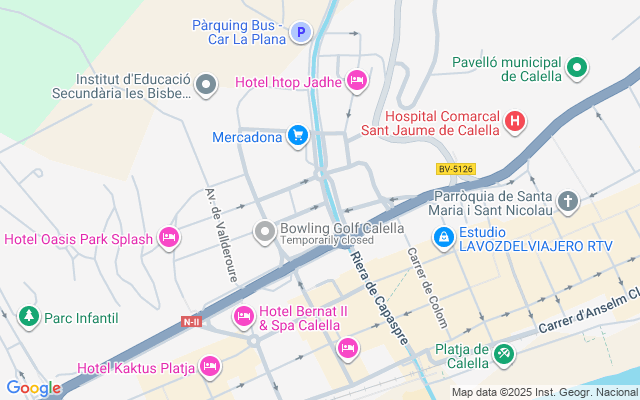
Task: Open Hospital Comarcal Sant Jaume de Calella marker
Action: [x=515, y=122]
